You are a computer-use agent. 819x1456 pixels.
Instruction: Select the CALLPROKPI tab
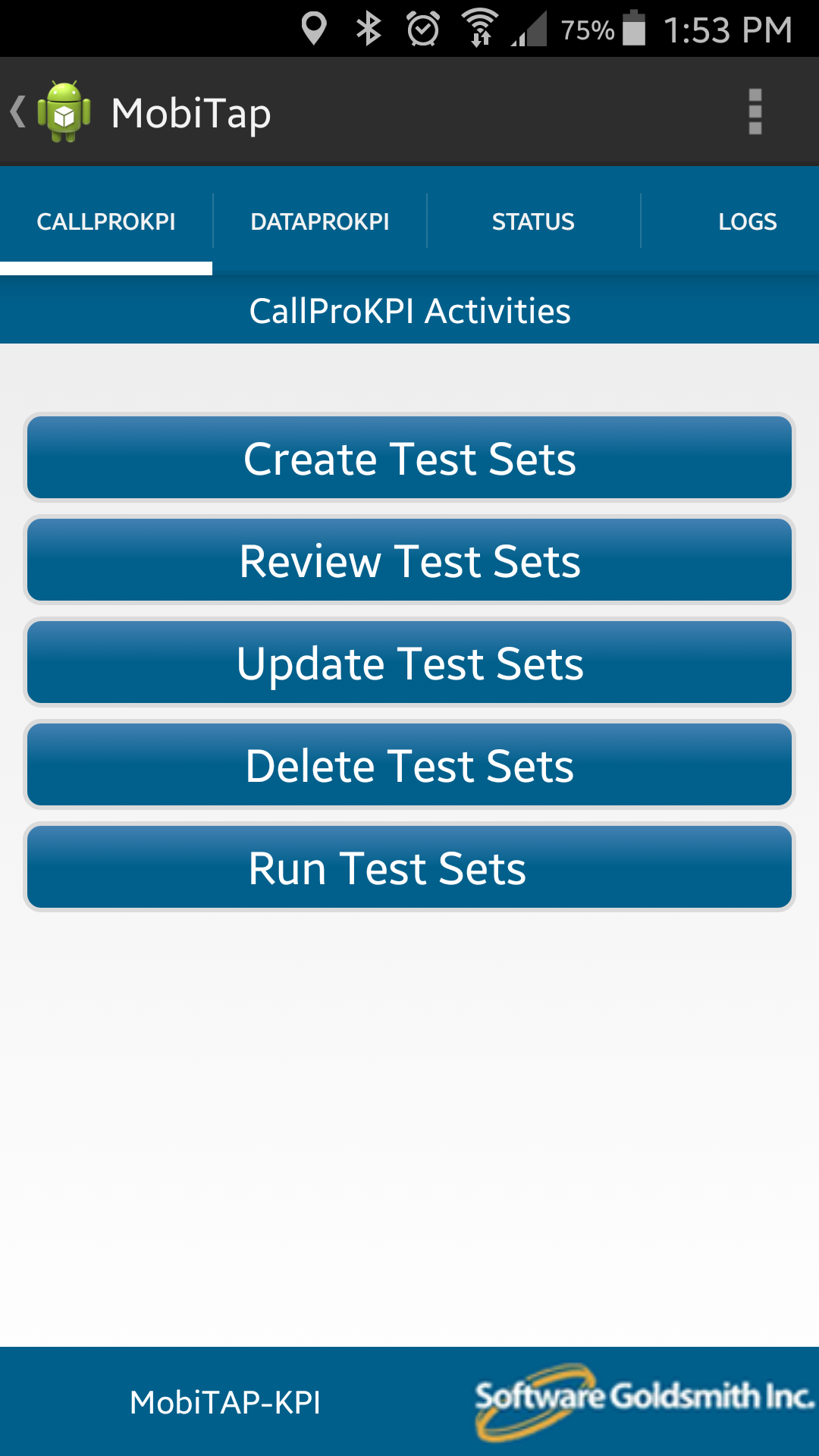tap(106, 221)
